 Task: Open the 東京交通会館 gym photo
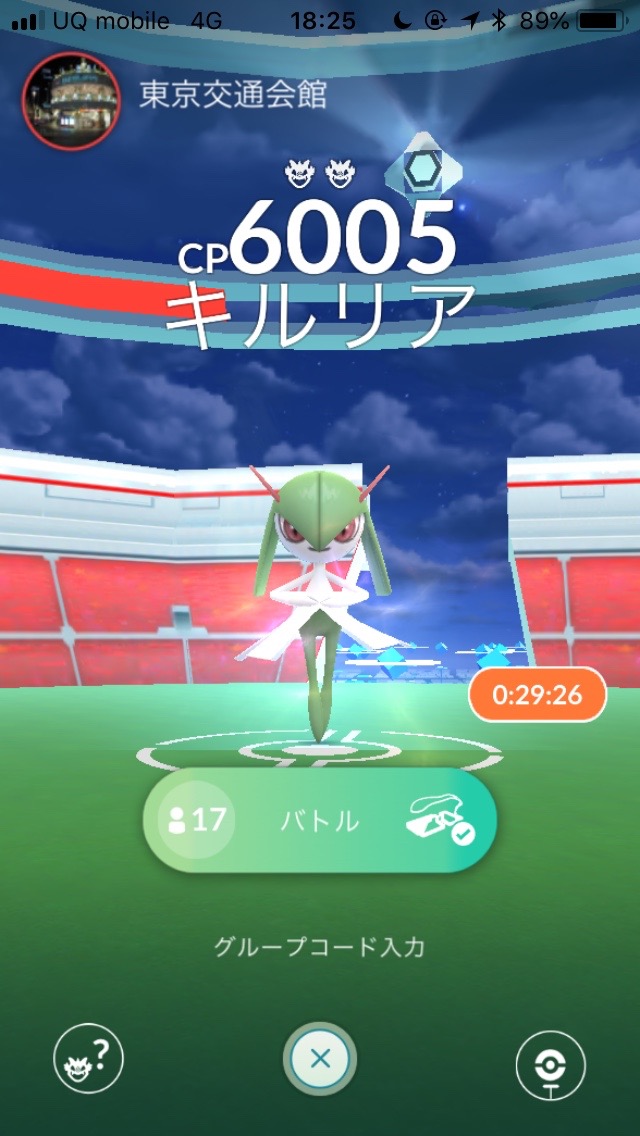pos(71,98)
